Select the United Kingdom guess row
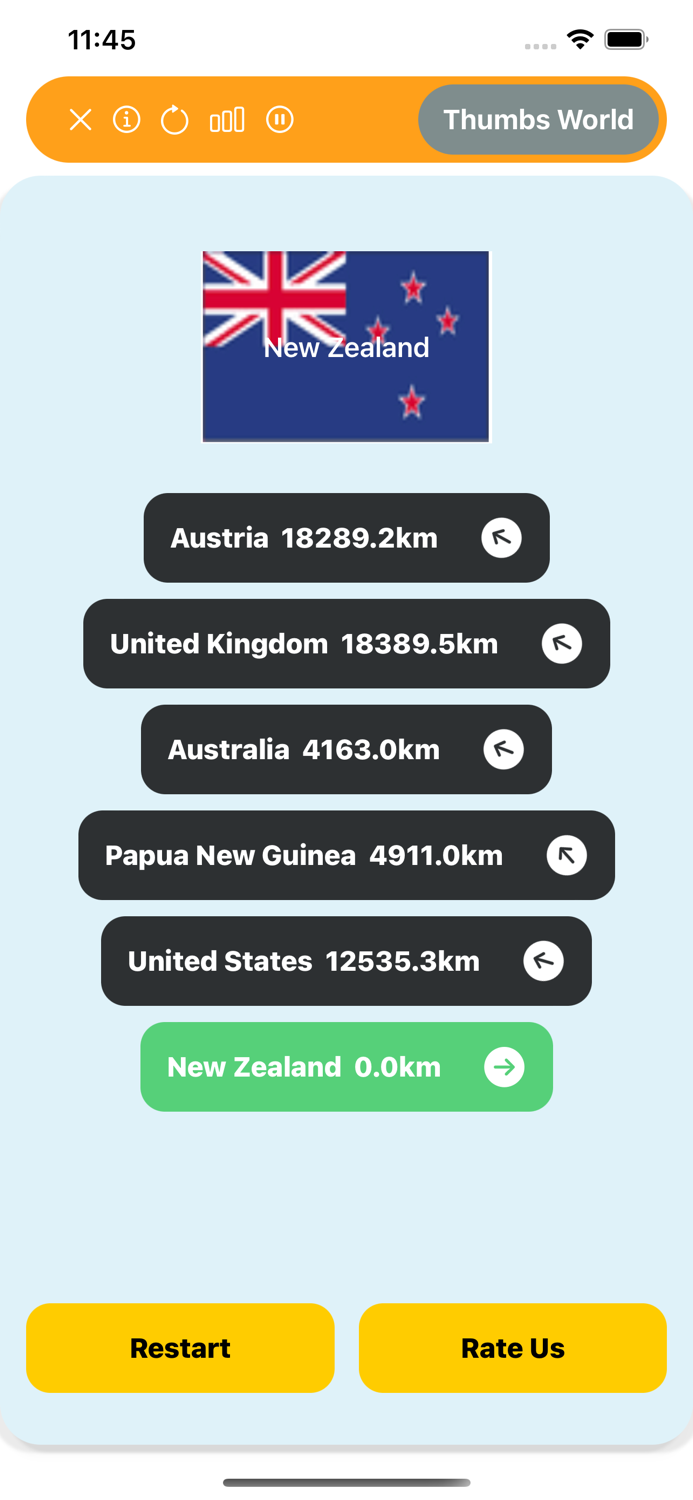The image size is (693, 1500). (x=346, y=644)
